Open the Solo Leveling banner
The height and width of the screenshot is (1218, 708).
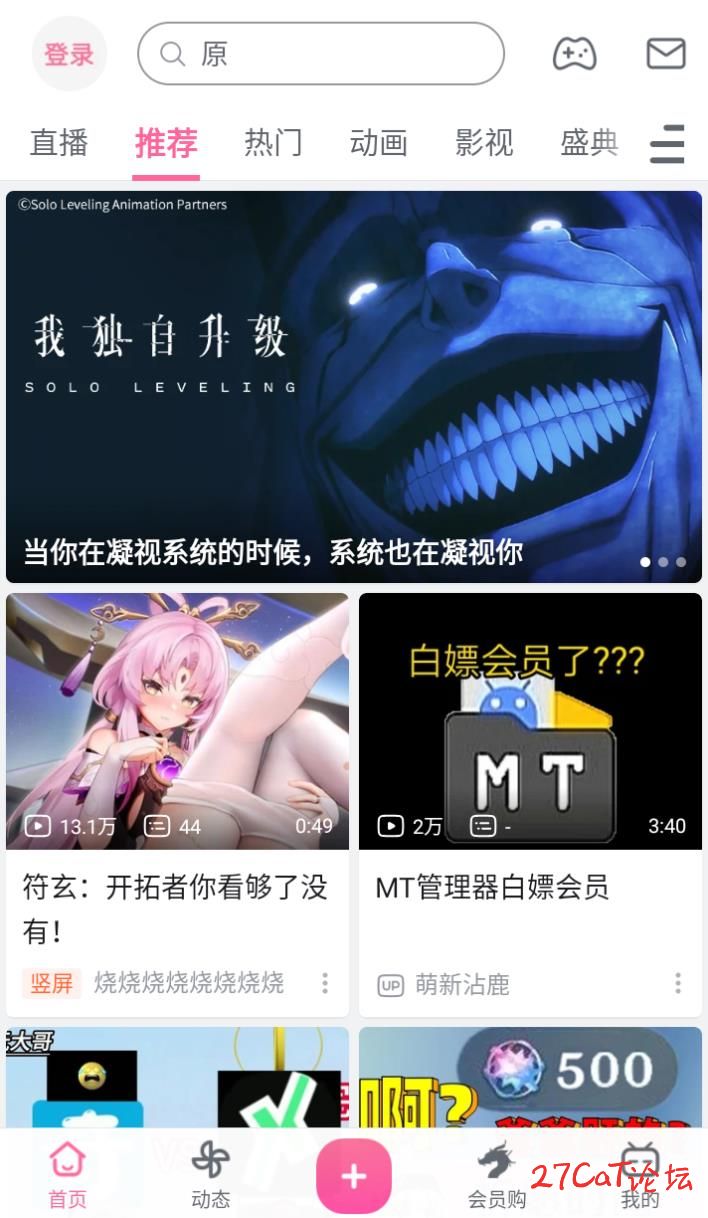[354, 386]
